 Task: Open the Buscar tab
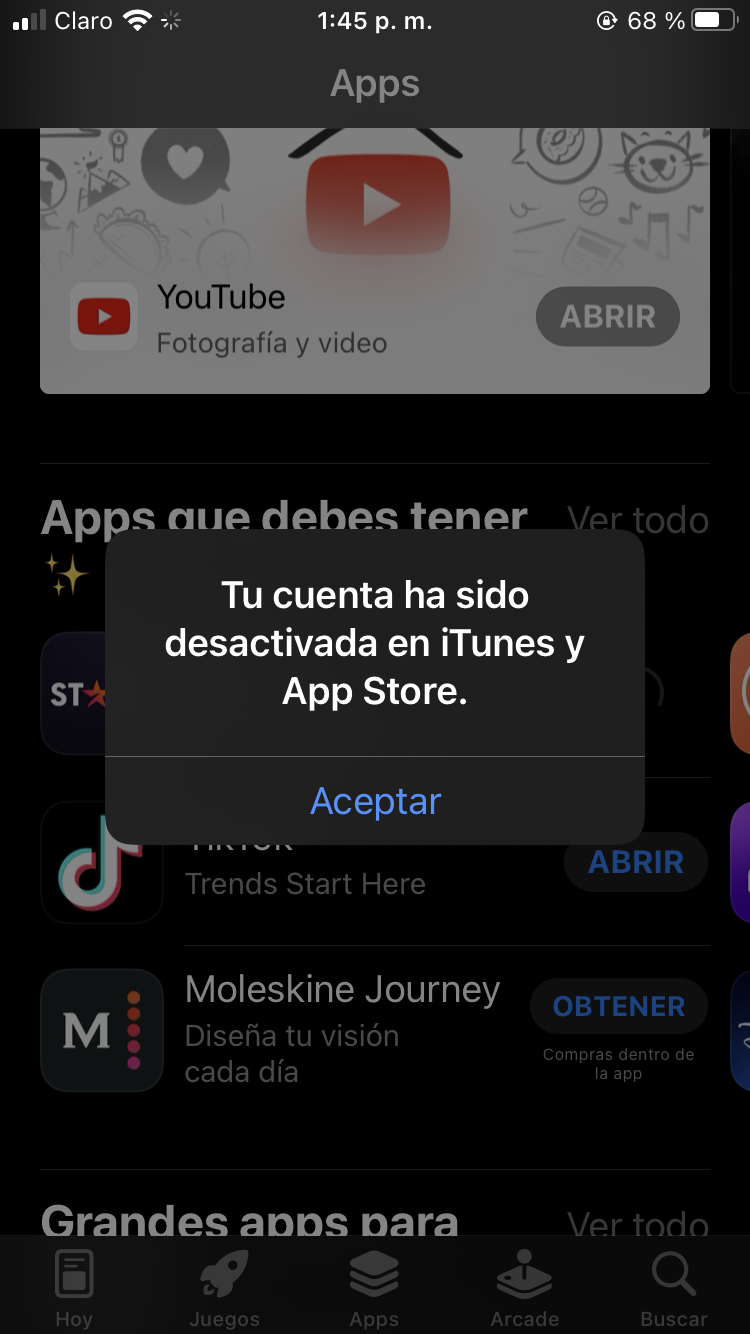(x=674, y=1288)
